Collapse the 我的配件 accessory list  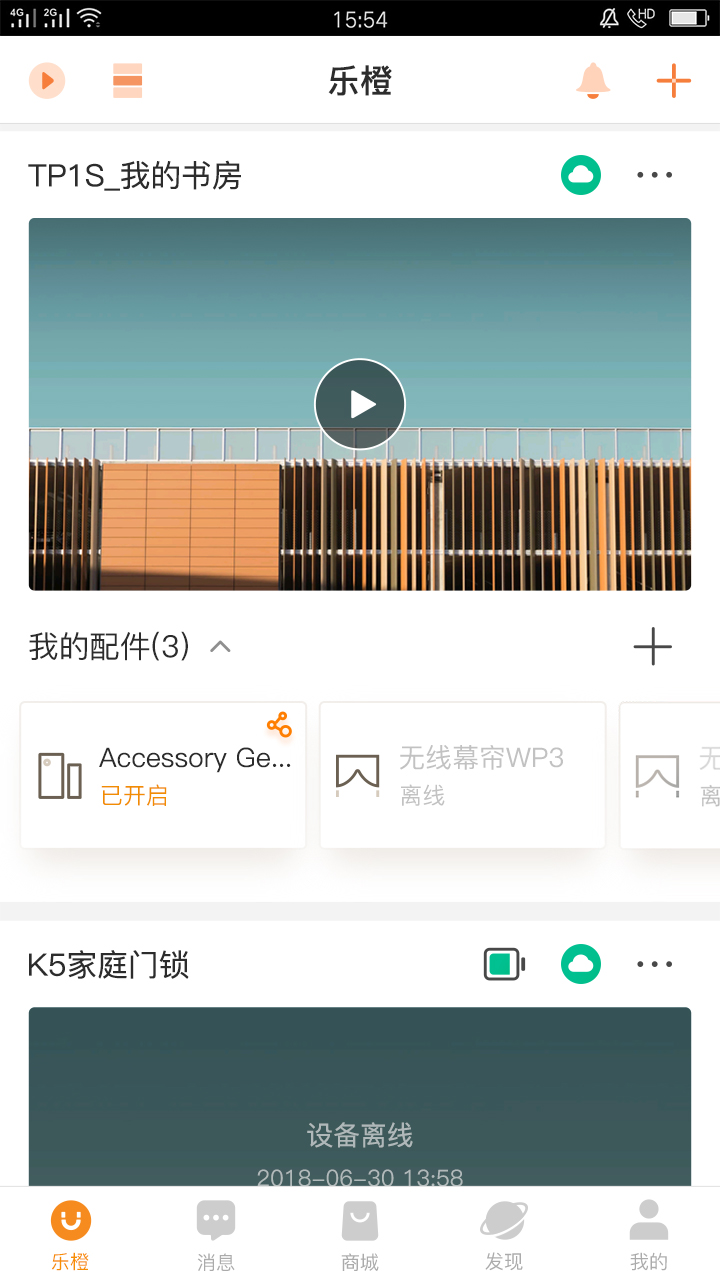(220, 647)
